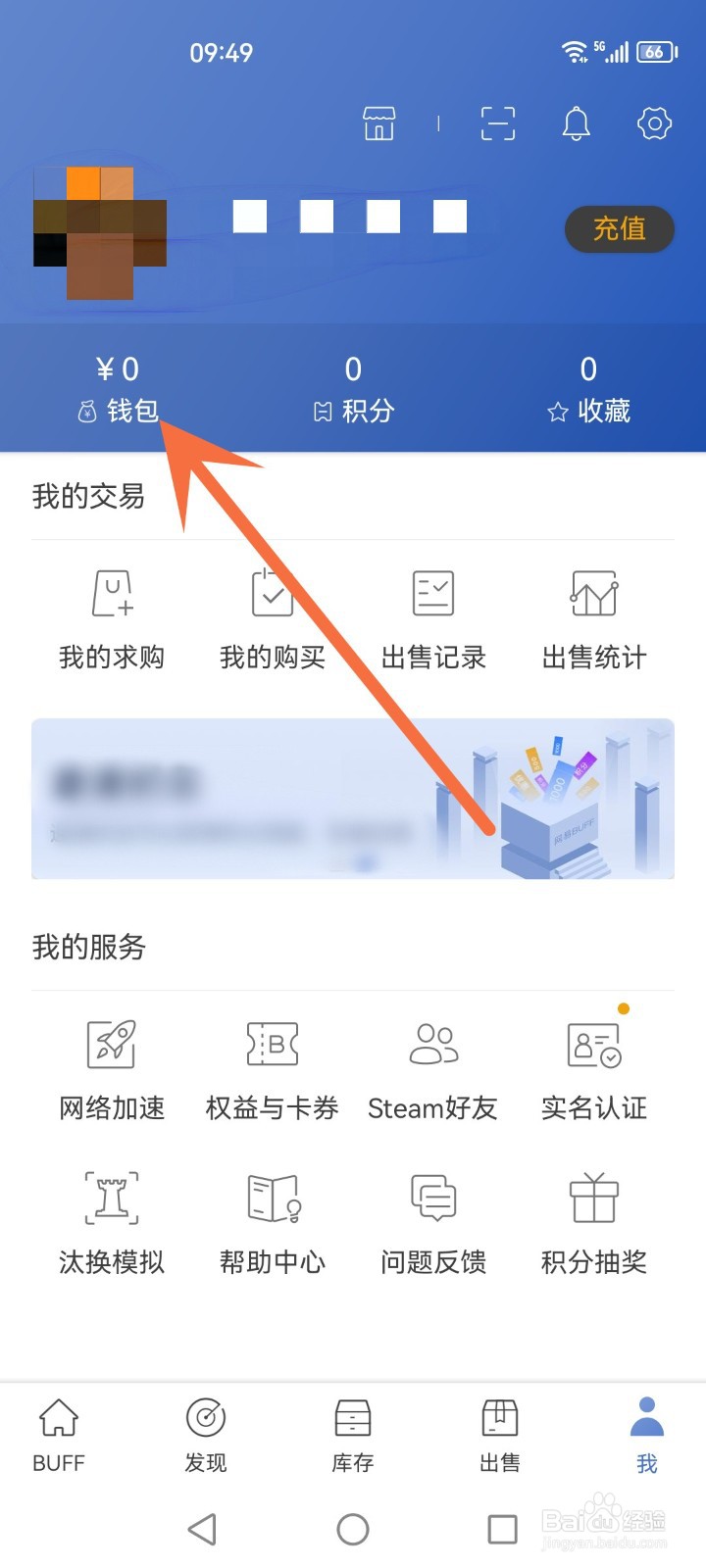The height and width of the screenshot is (1568, 706).
Task: Open the QR scan icon
Action: 497,124
